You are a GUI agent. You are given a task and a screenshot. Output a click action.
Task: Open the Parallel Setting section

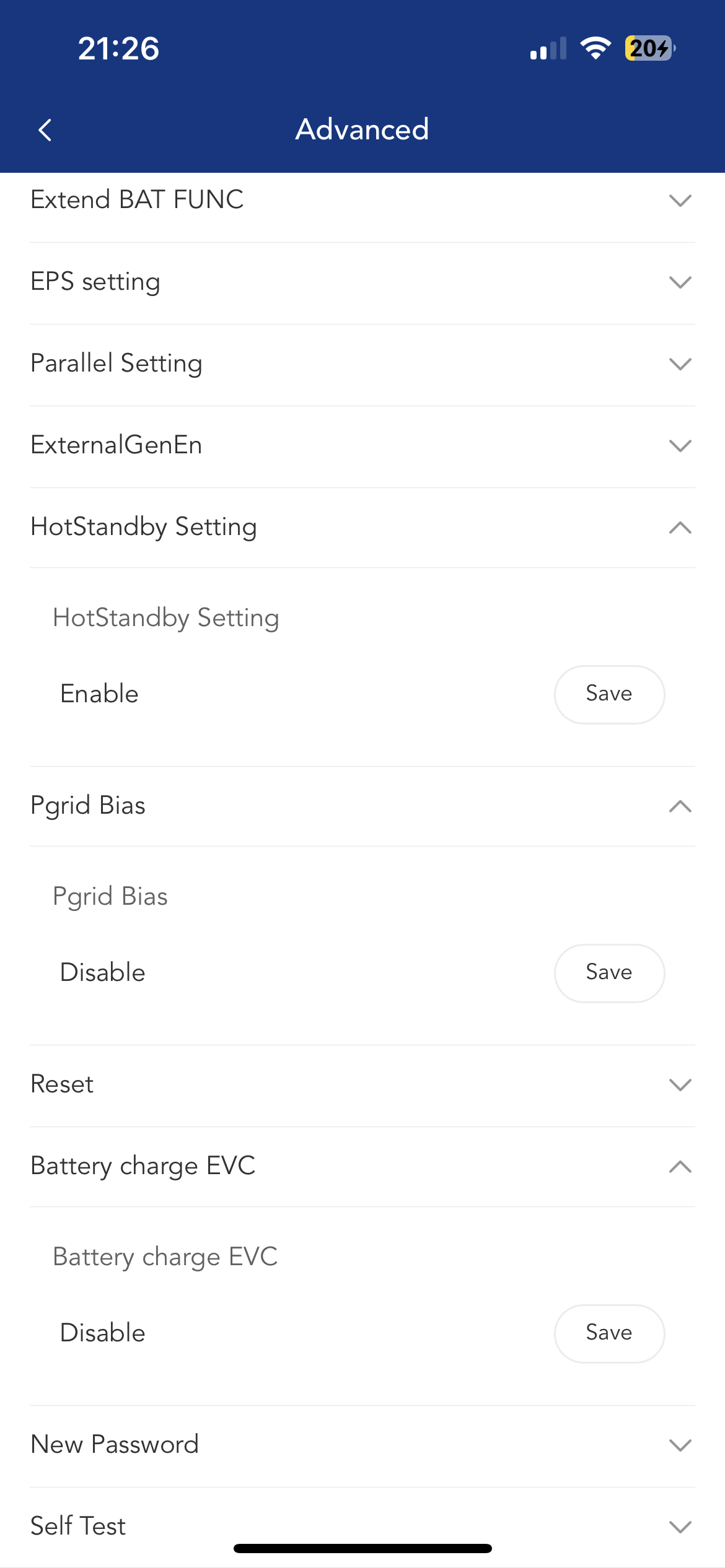[x=362, y=364]
